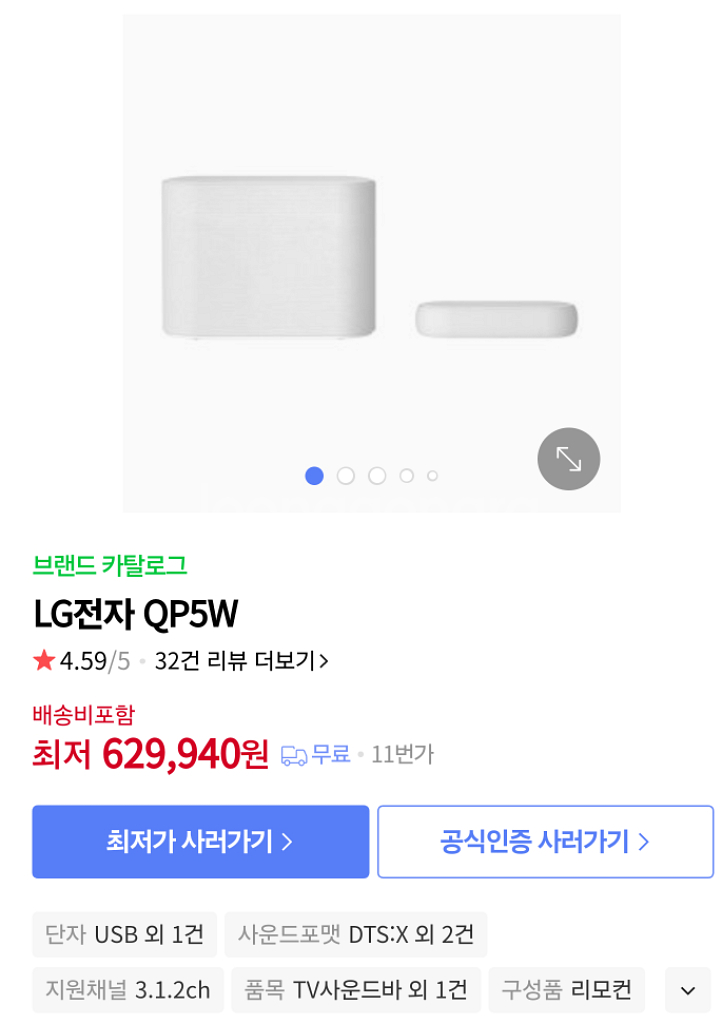Select the first carousel dot
Screen dimensions: 722x1024
click(315, 476)
